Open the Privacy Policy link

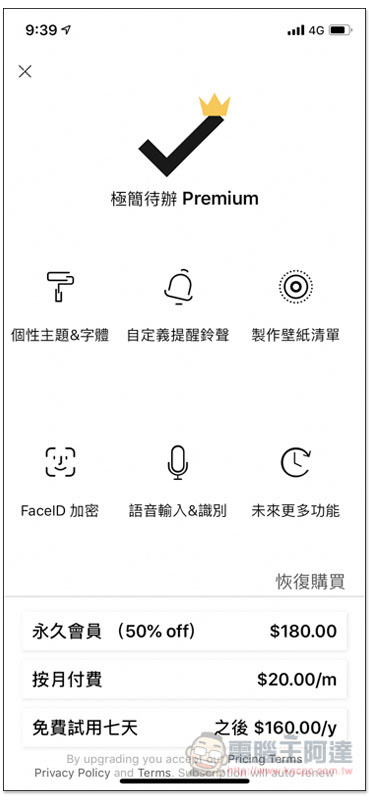click(x=72, y=773)
